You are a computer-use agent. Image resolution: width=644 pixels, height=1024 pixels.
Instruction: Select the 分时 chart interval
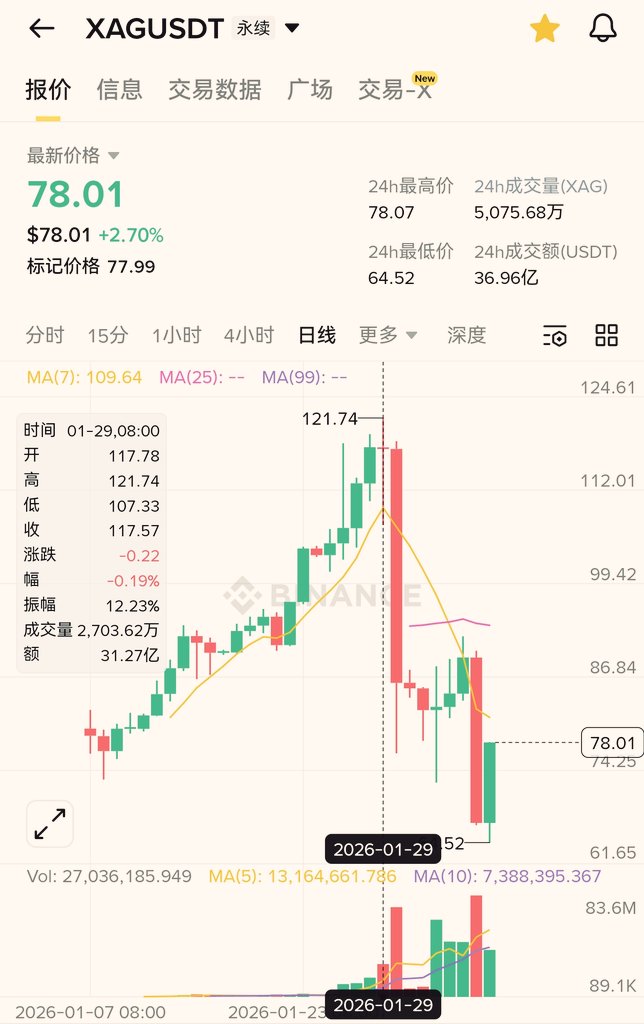tap(45, 335)
